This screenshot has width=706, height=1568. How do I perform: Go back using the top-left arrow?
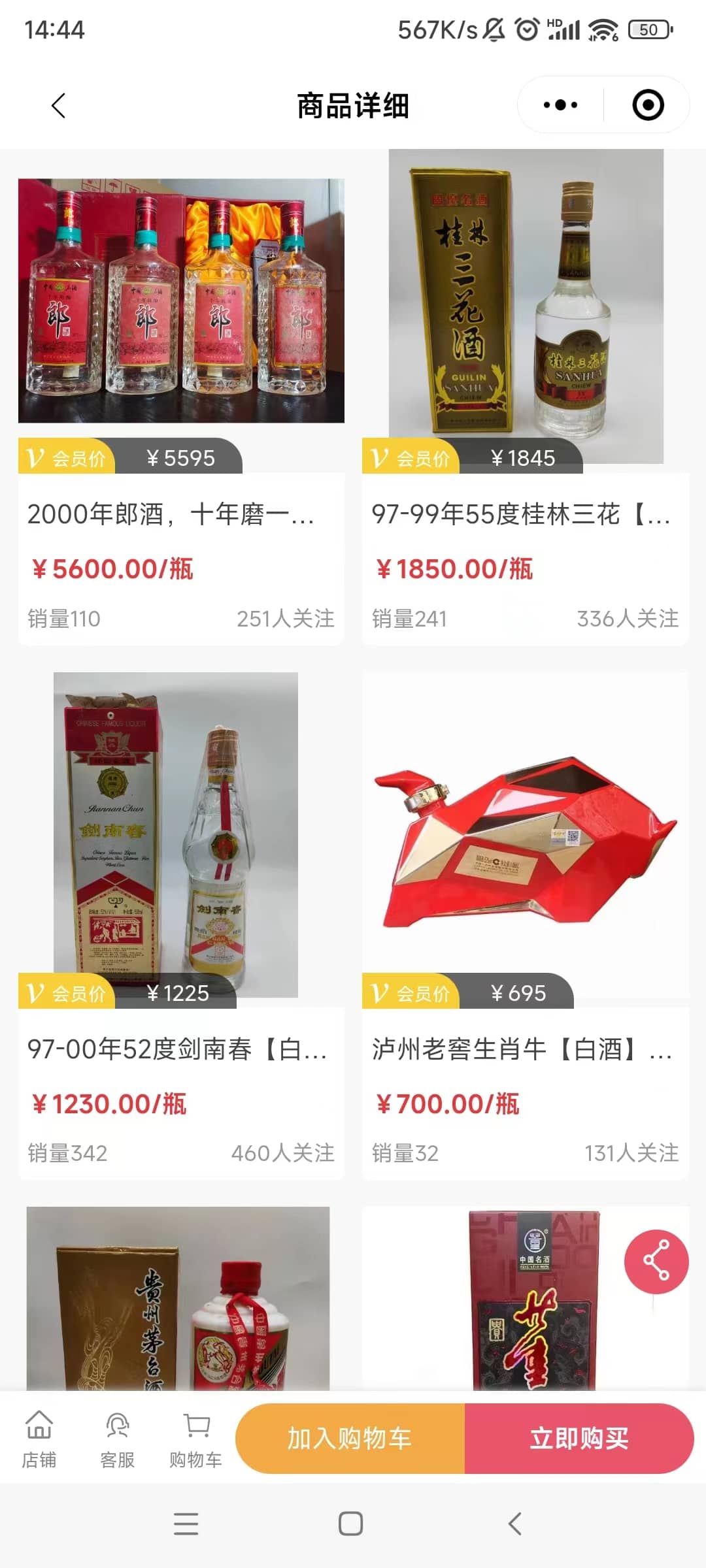coord(59,105)
